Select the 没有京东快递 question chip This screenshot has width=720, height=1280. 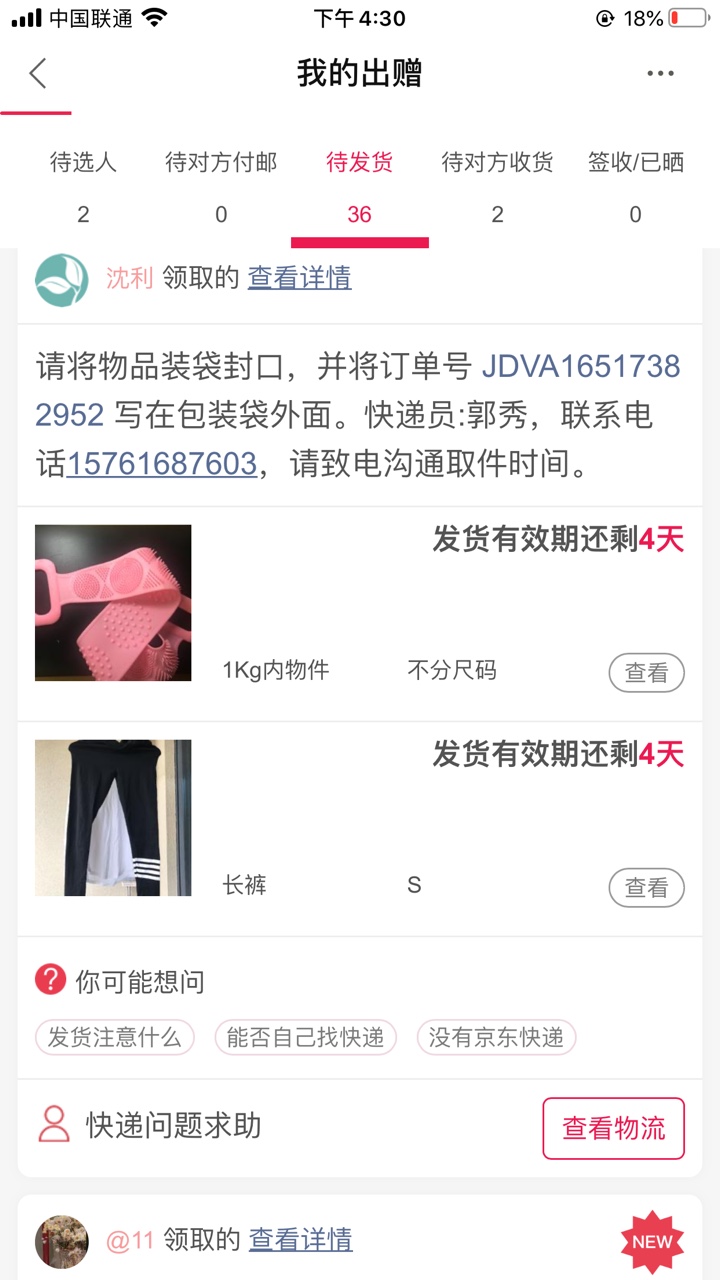[x=496, y=1037]
